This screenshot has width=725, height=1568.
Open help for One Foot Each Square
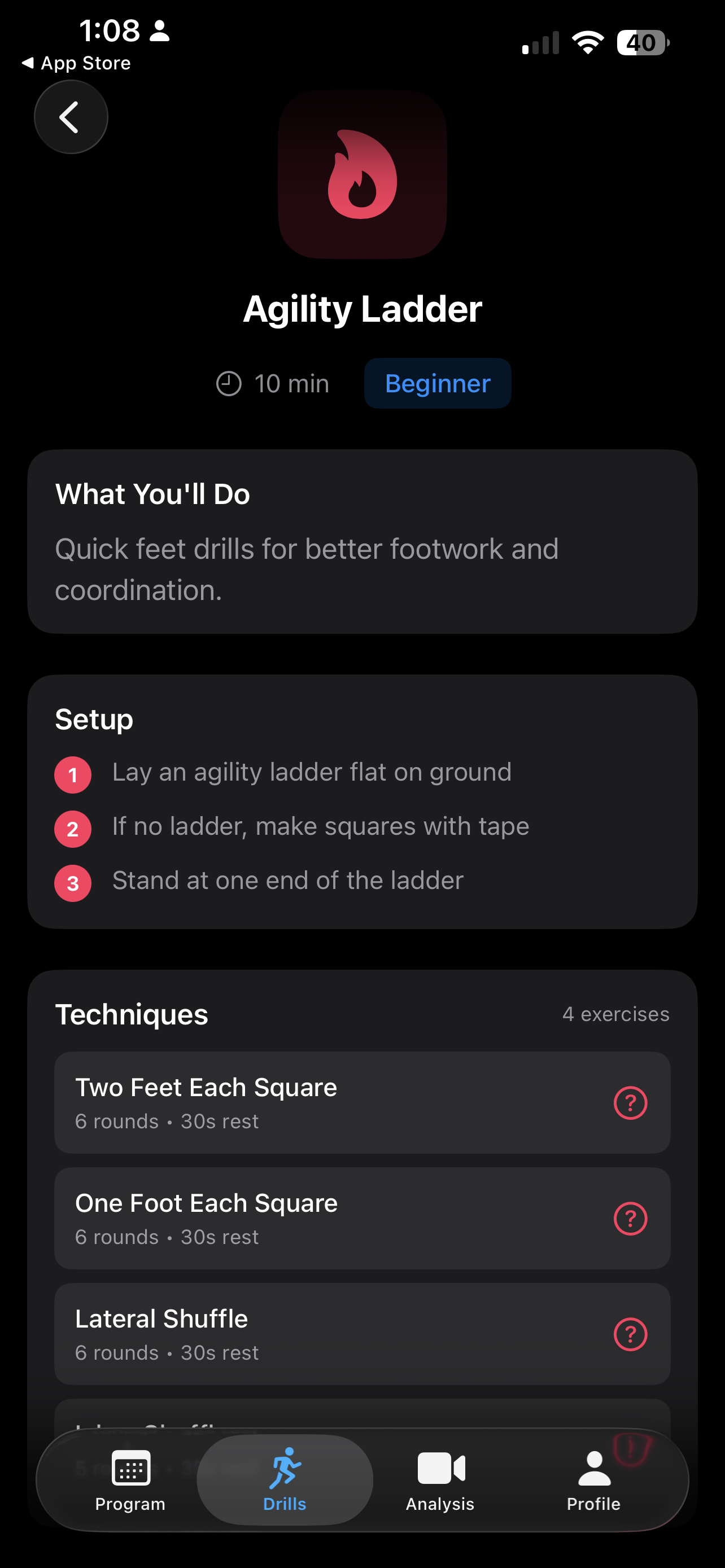click(x=631, y=1218)
